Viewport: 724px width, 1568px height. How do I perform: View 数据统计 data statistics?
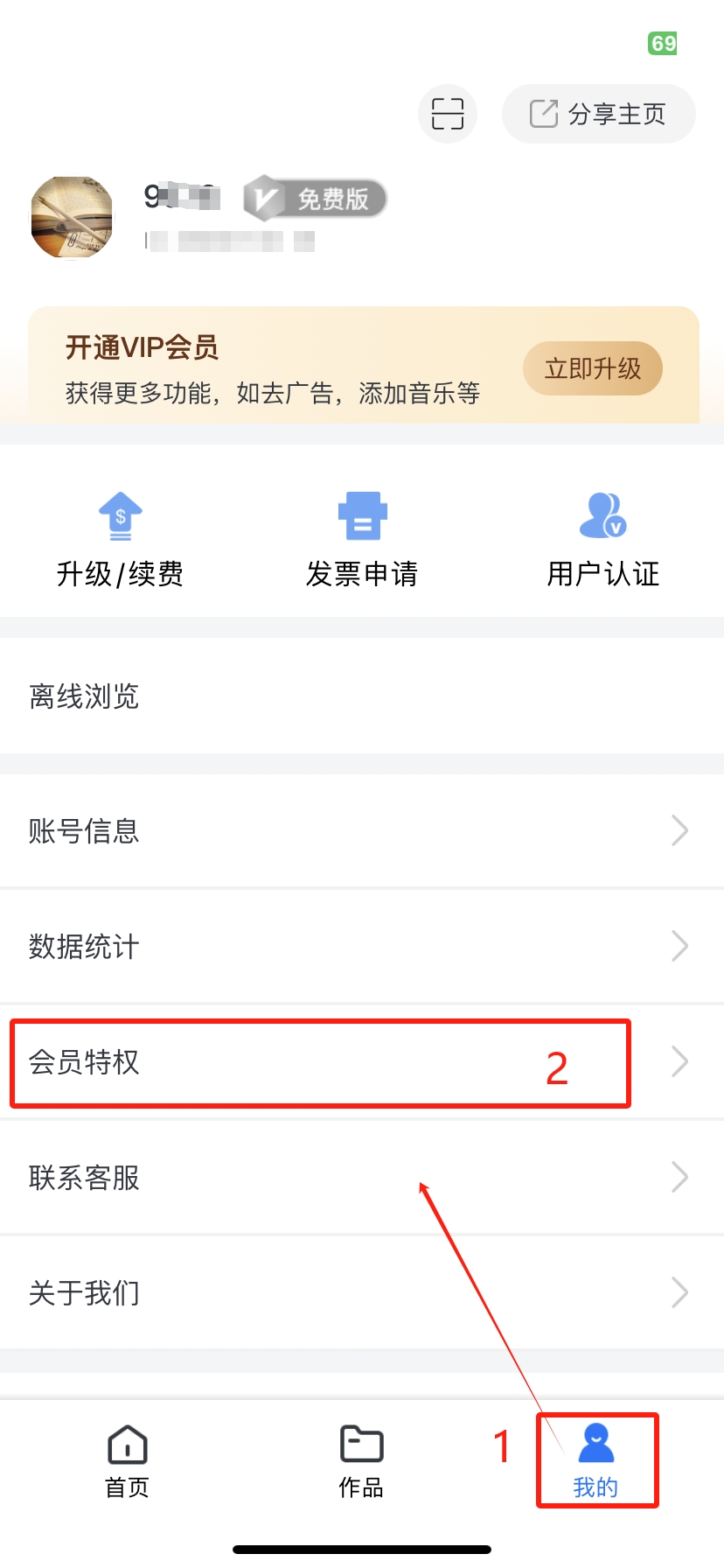362,946
